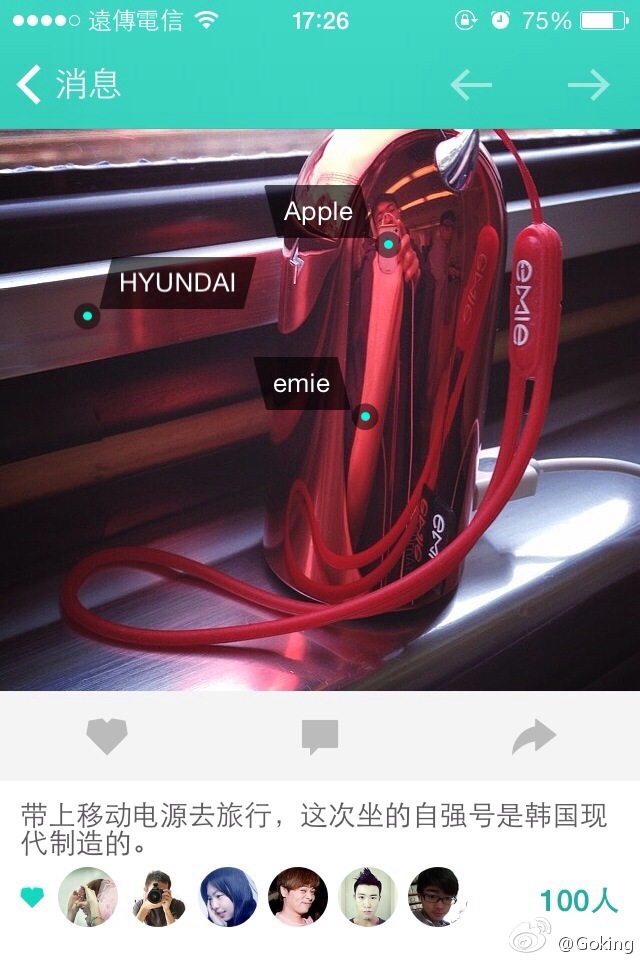640x960 pixels.
Task: Go to the next post arrow
Action: click(588, 85)
